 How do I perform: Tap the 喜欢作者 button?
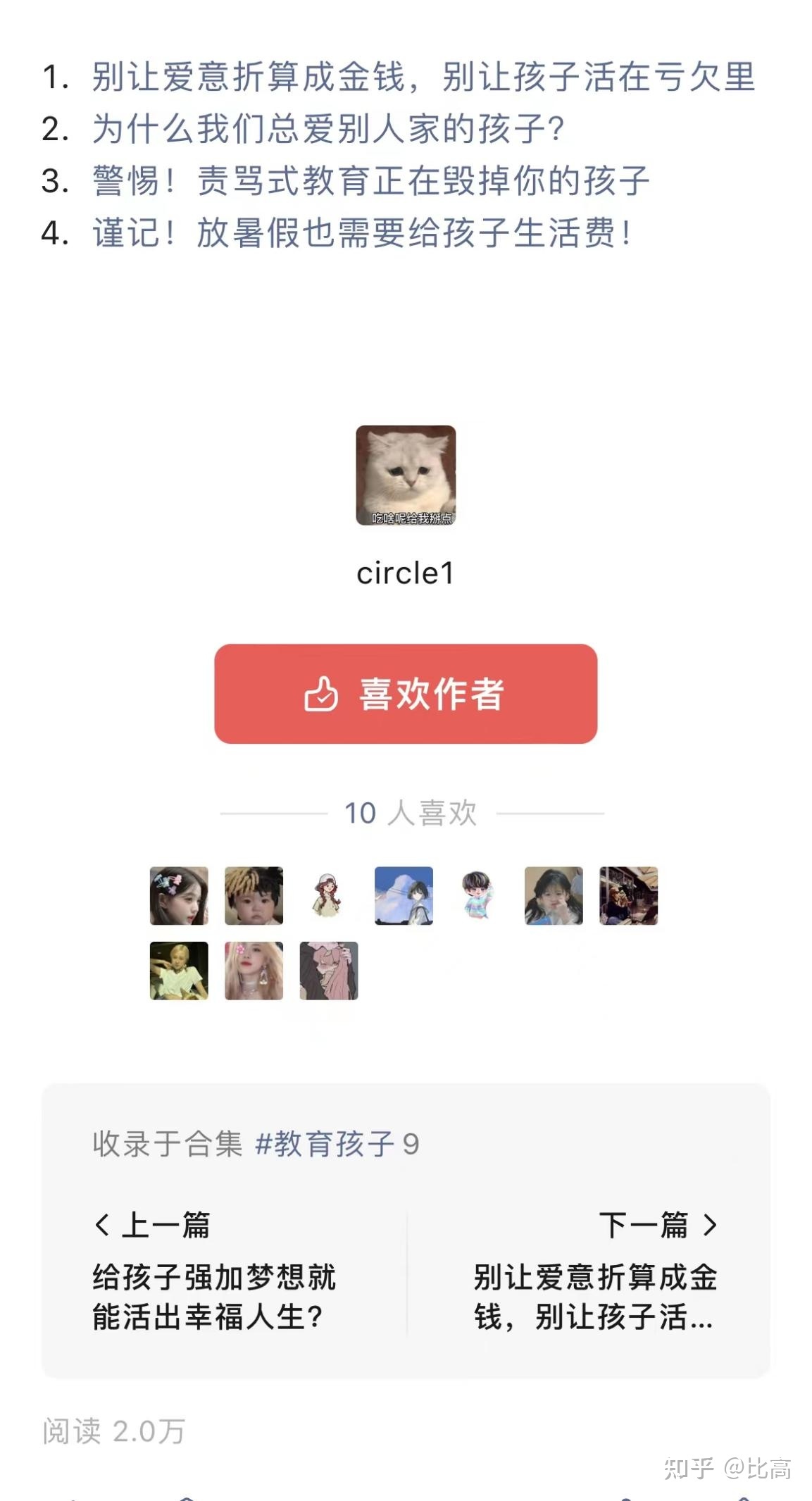tap(406, 694)
